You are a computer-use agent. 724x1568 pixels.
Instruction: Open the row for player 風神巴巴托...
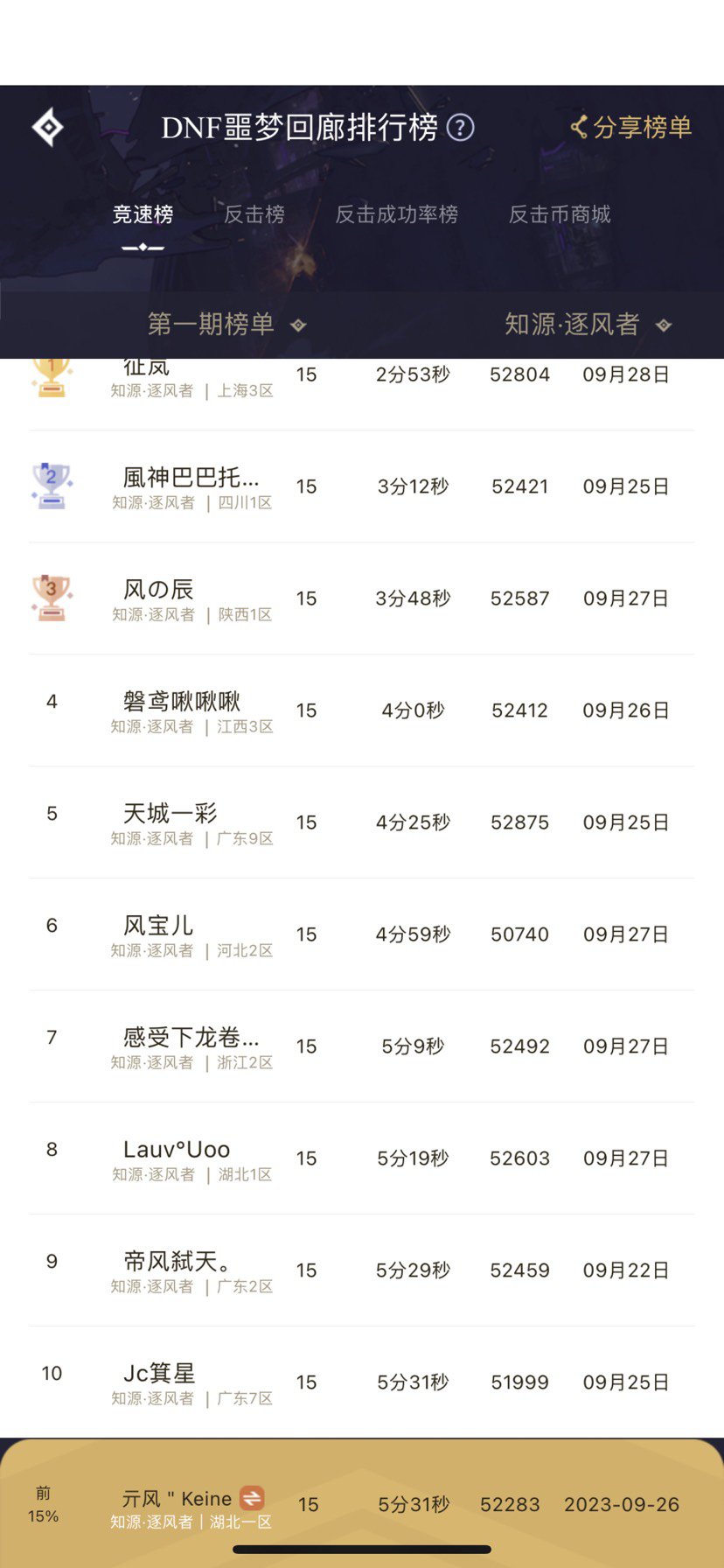click(362, 486)
